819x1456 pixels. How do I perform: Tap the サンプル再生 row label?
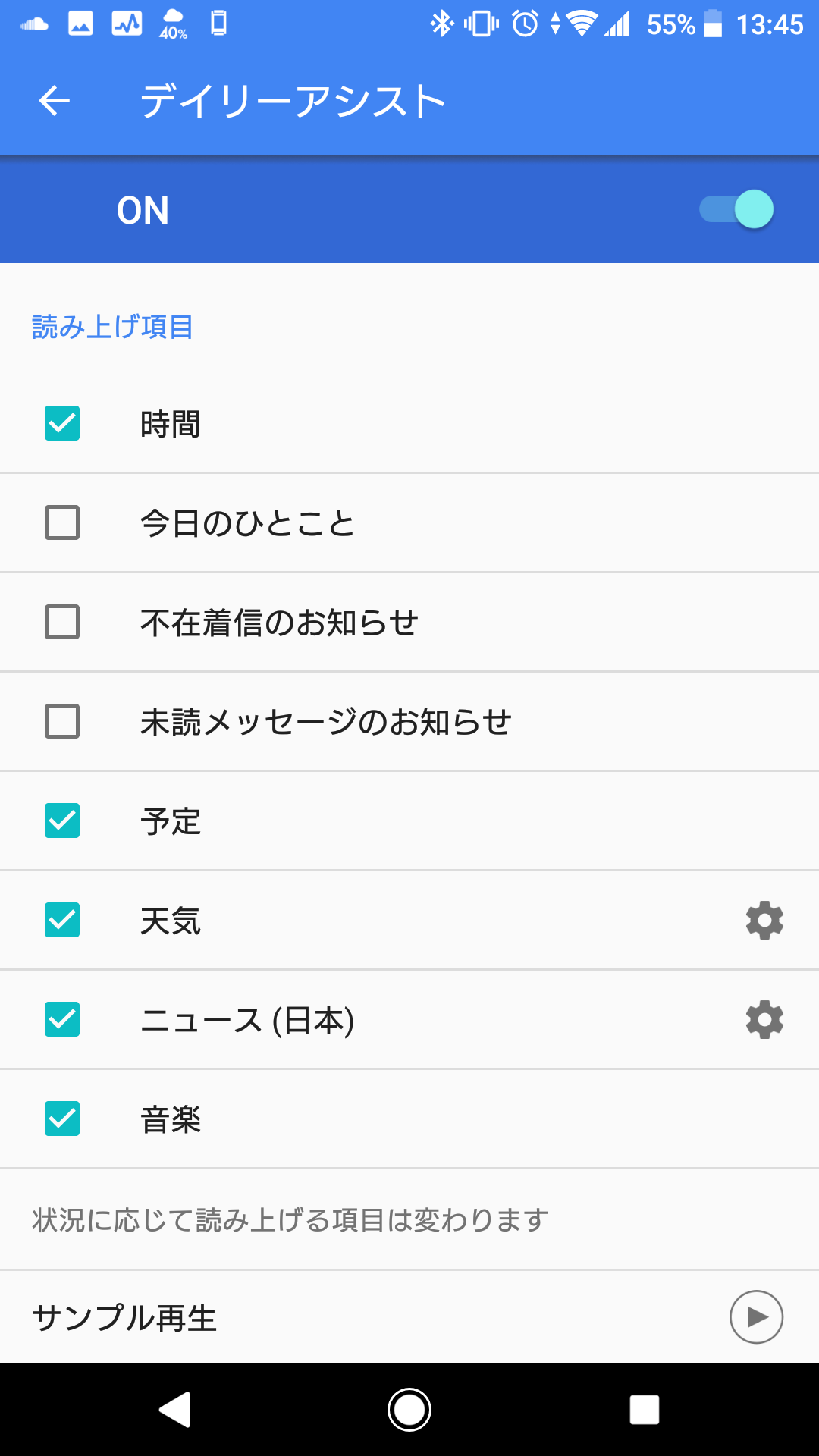coord(124,1318)
